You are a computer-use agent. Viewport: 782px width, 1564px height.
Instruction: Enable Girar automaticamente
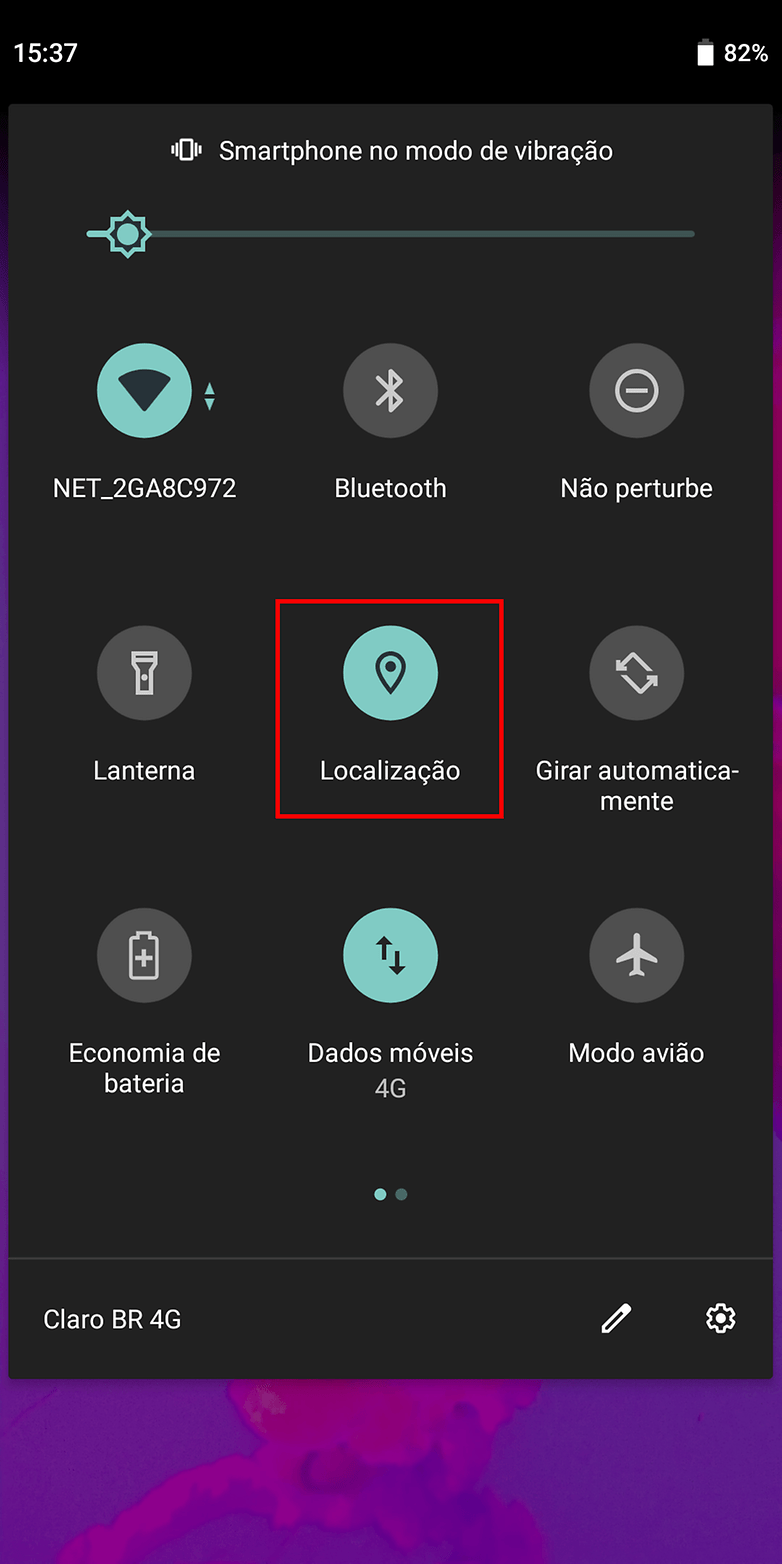[x=636, y=673]
